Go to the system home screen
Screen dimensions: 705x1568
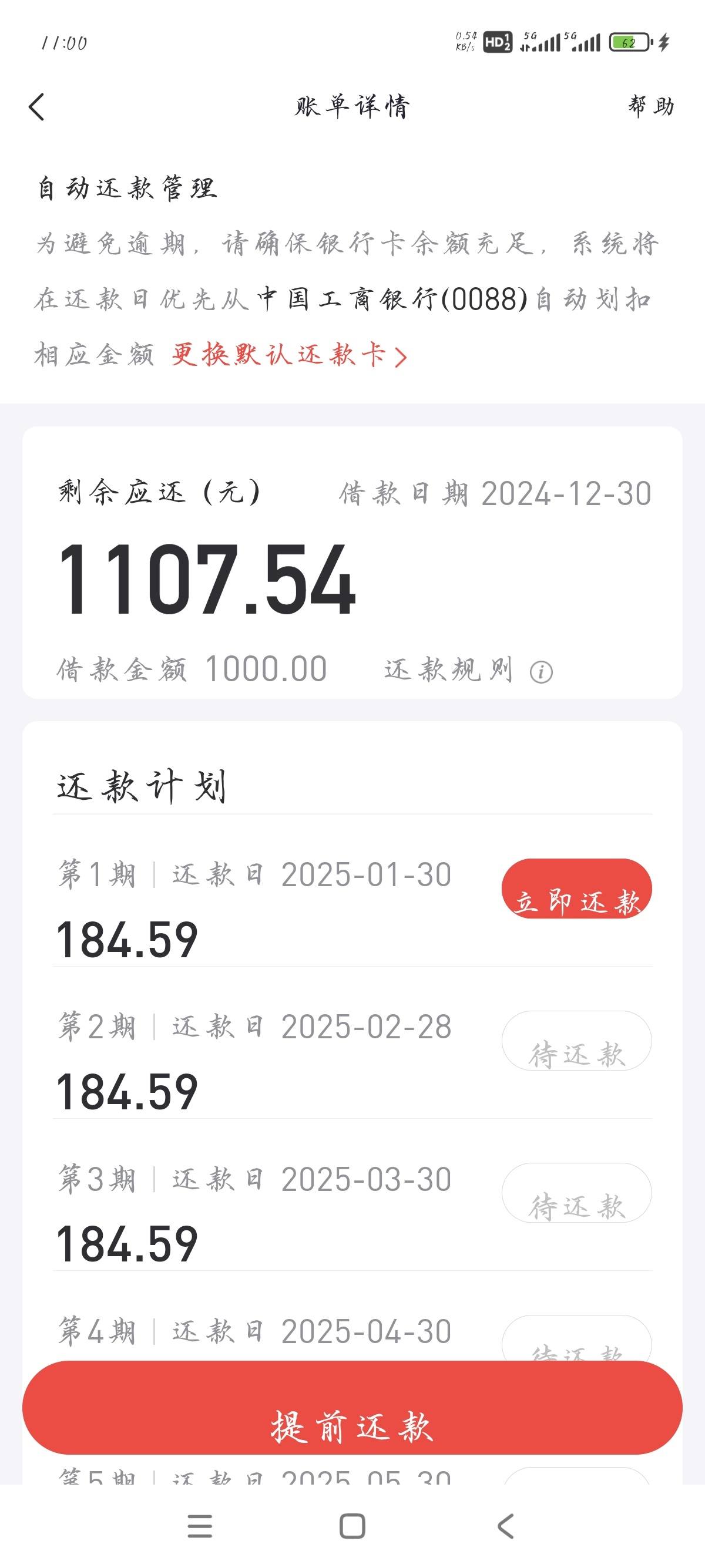(x=352, y=1525)
